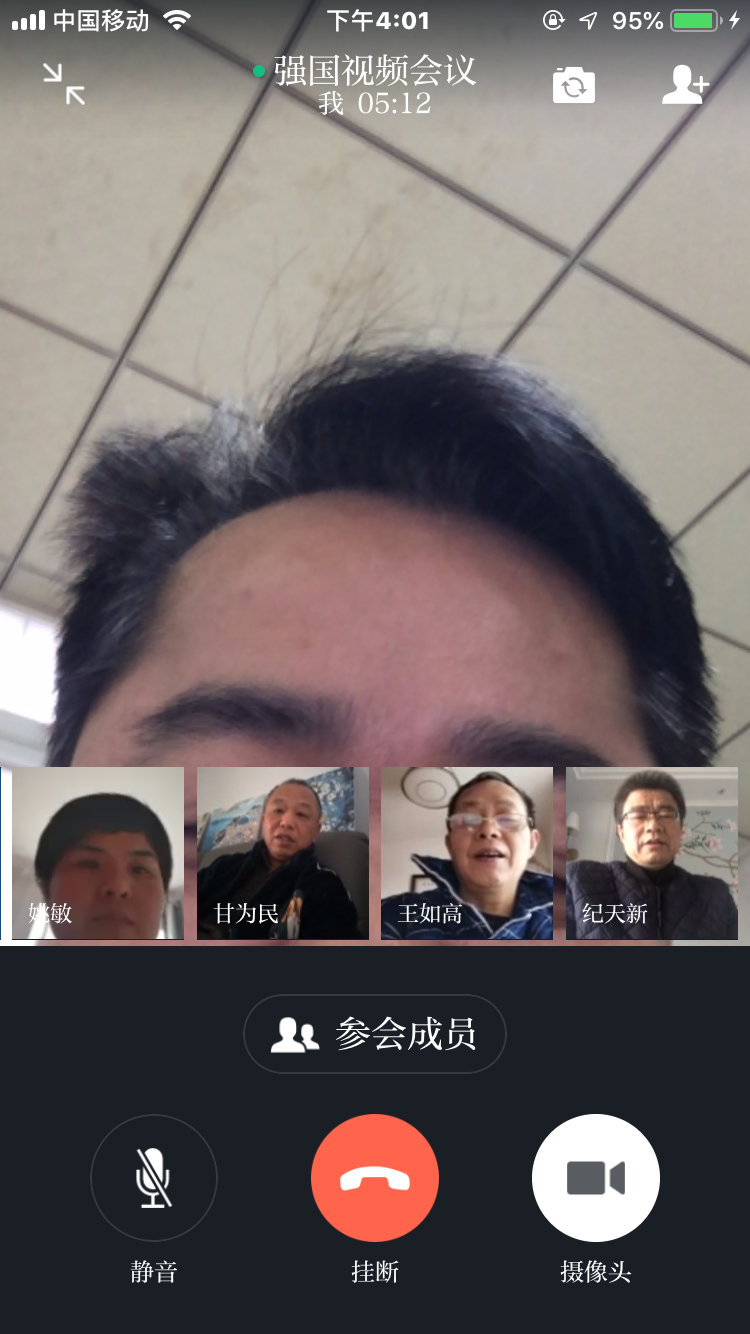The width and height of the screenshot is (750, 1334).
Task: Toggle the 摄像头 camera button
Action: click(596, 1178)
